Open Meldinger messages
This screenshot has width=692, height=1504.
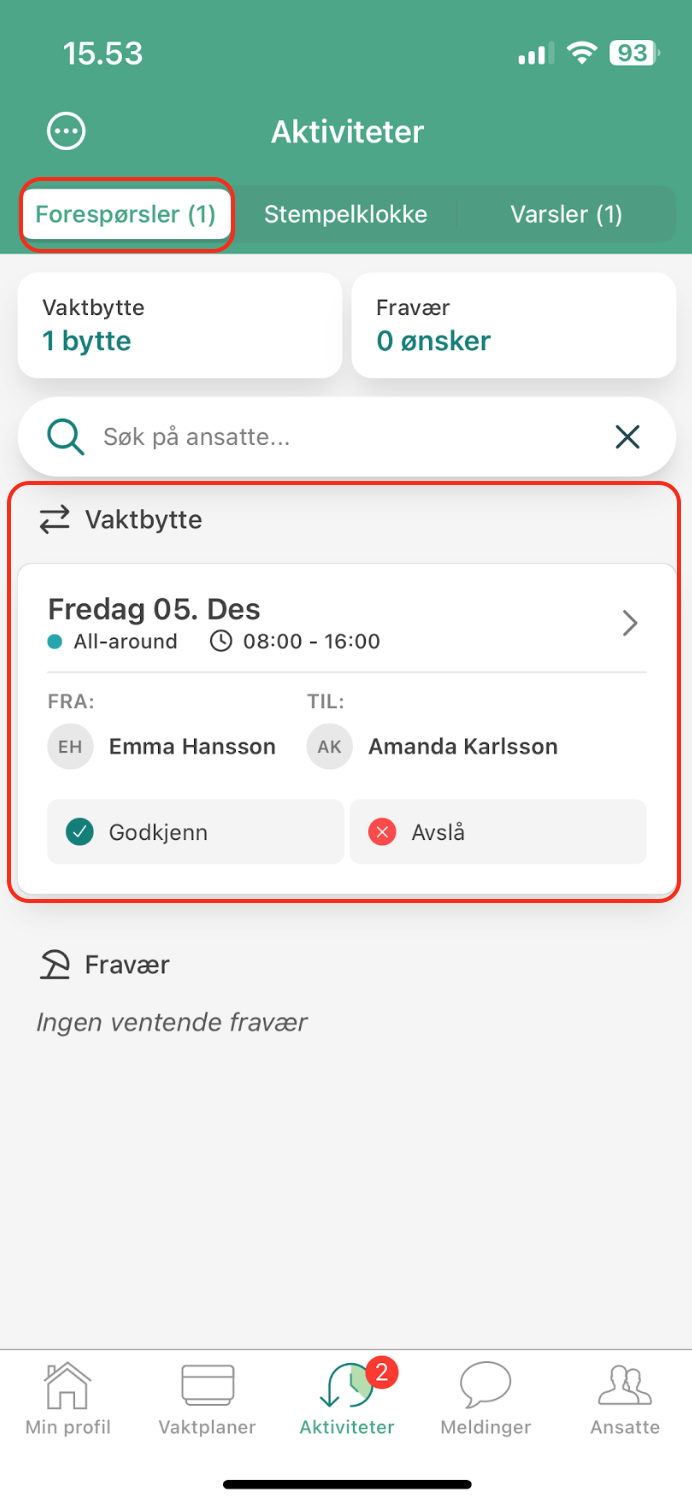click(x=485, y=1399)
